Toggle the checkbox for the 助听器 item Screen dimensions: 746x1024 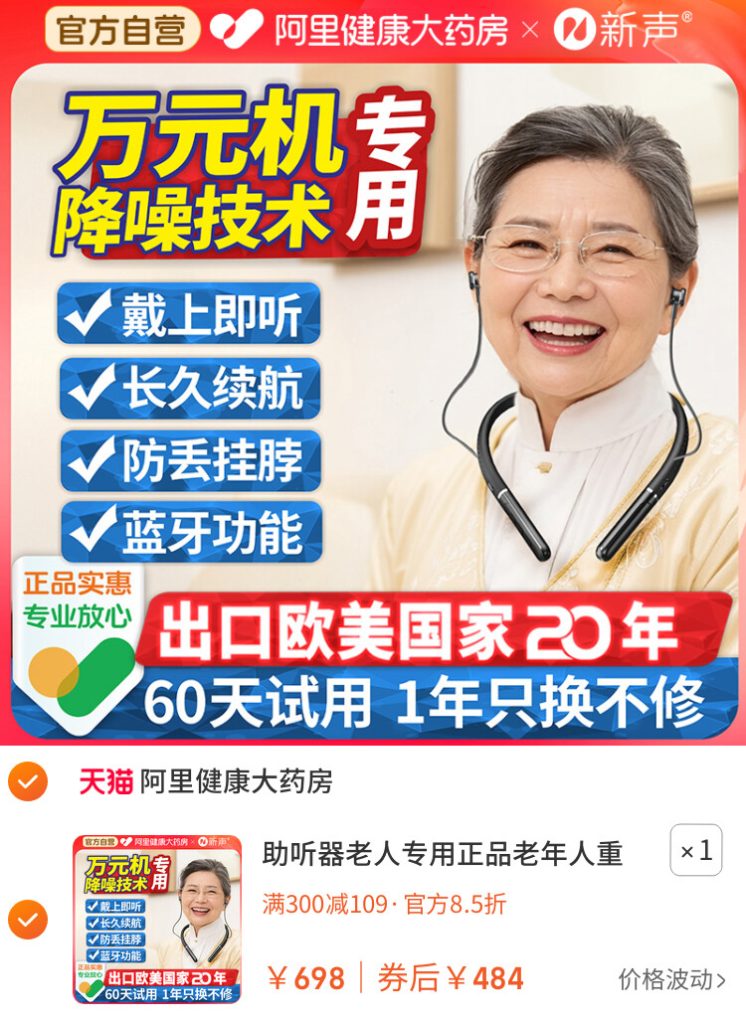click(x=27, y=919)
